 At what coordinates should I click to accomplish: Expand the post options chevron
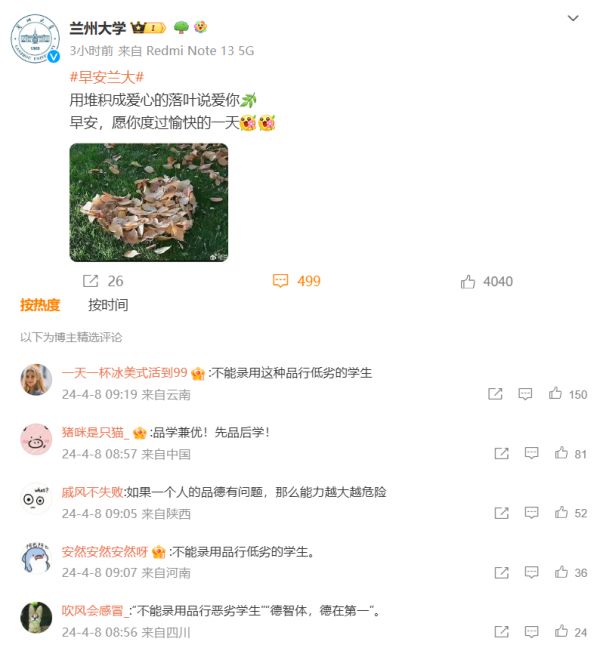tap(573, 18)
